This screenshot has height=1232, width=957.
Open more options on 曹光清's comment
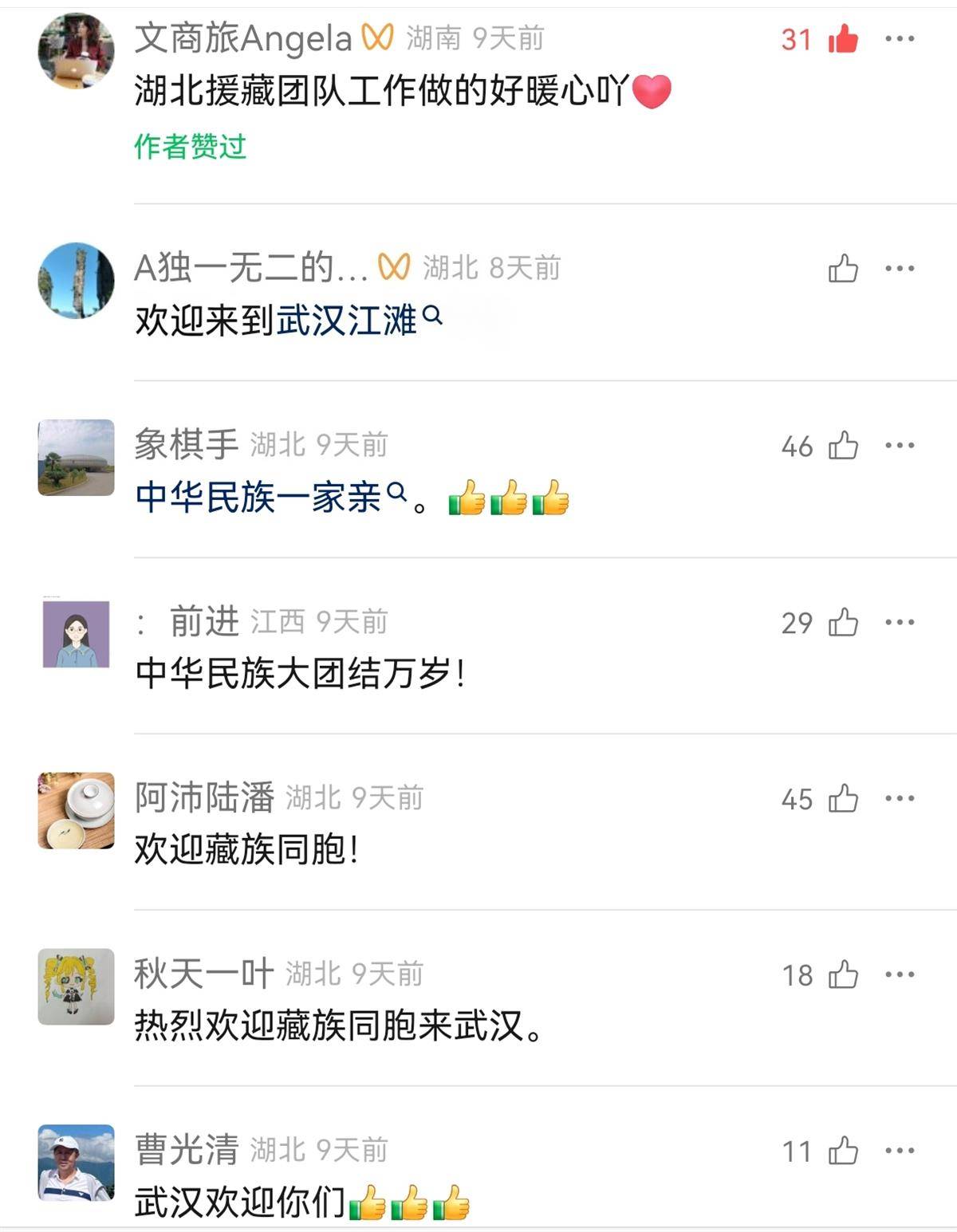pos(900,1151)
